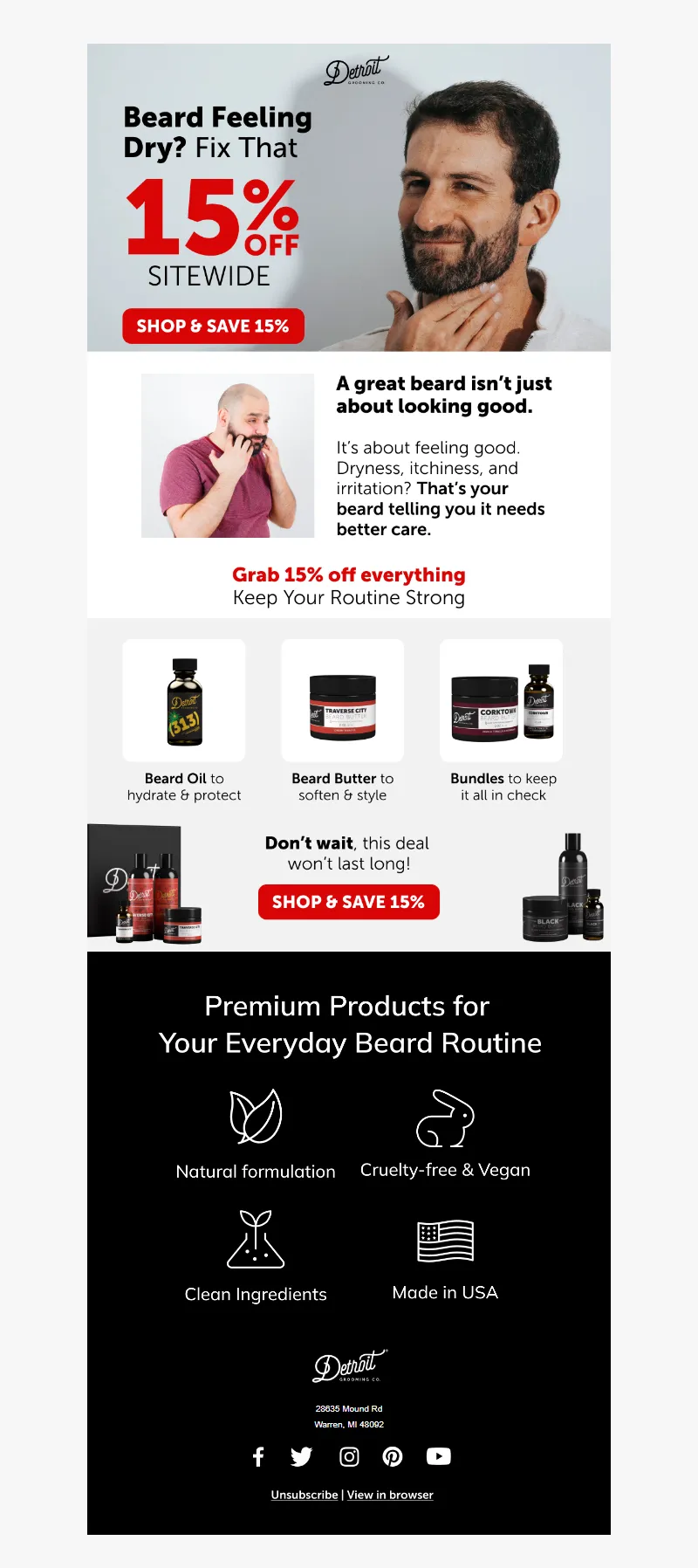Open the Beard Oil product card

click(x=184, y=700)
